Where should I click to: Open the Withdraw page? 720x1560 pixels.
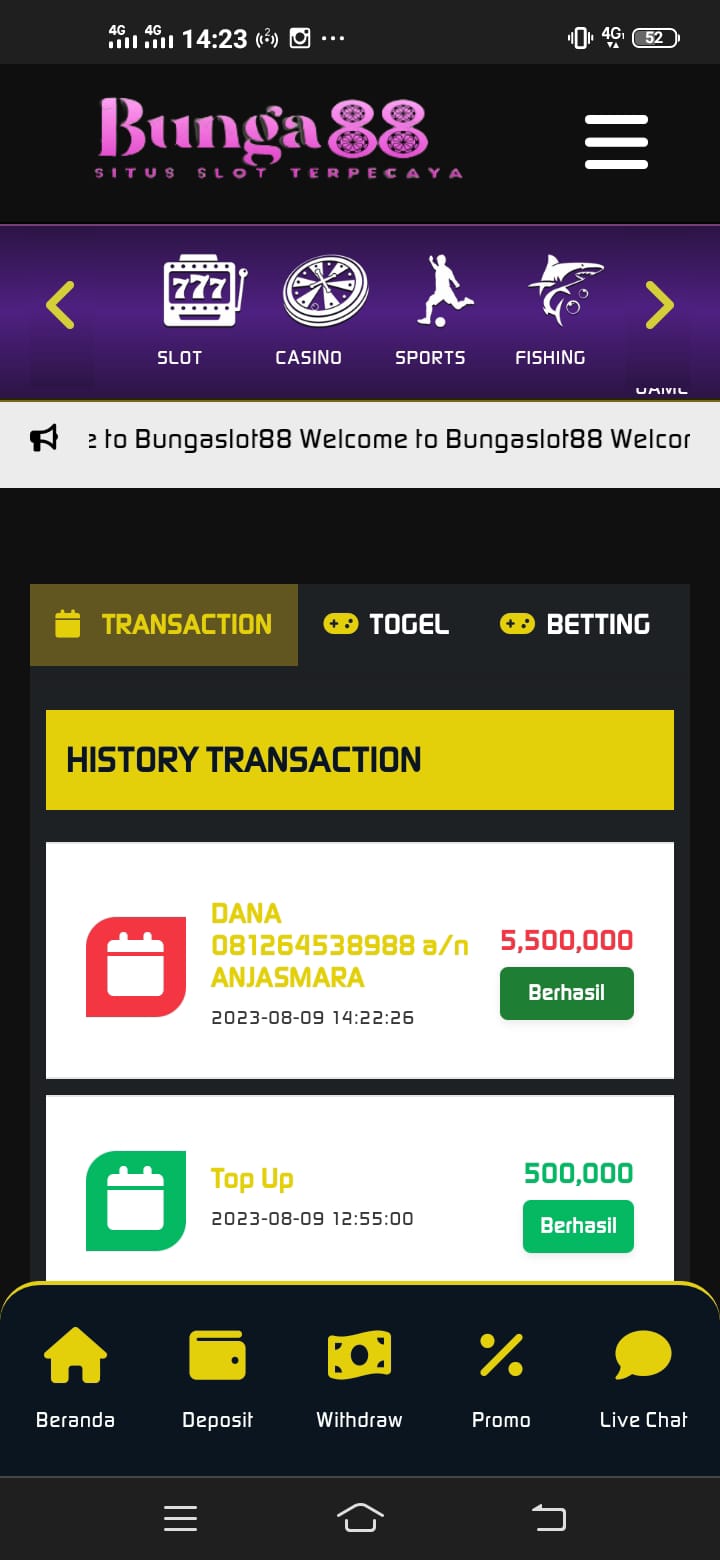(x=359, y=1378)
